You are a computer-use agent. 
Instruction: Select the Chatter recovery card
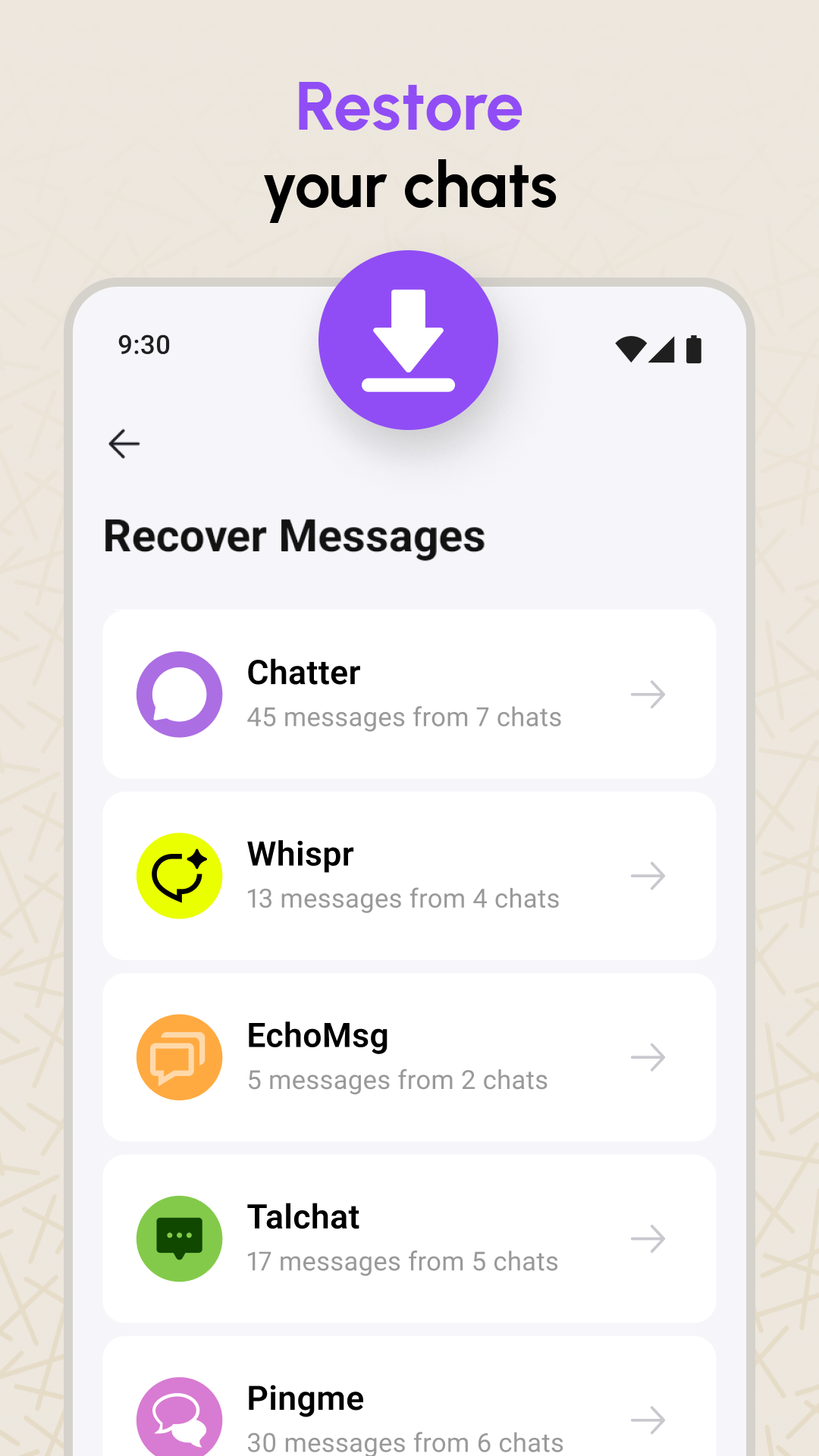(408, 695)
